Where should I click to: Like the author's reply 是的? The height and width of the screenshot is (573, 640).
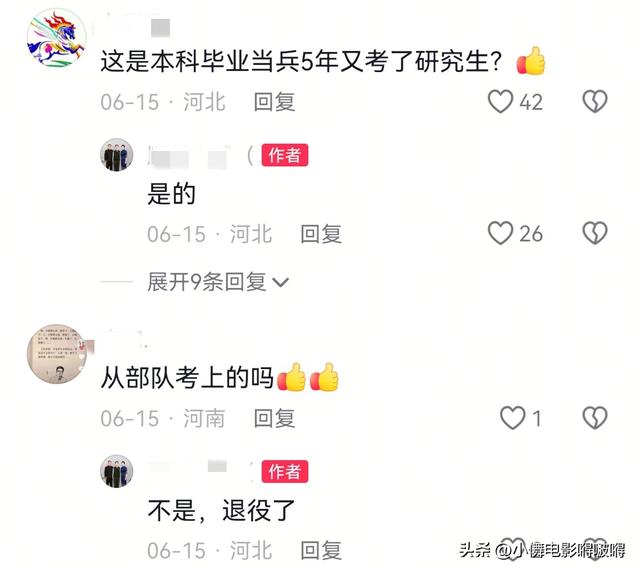500,233
